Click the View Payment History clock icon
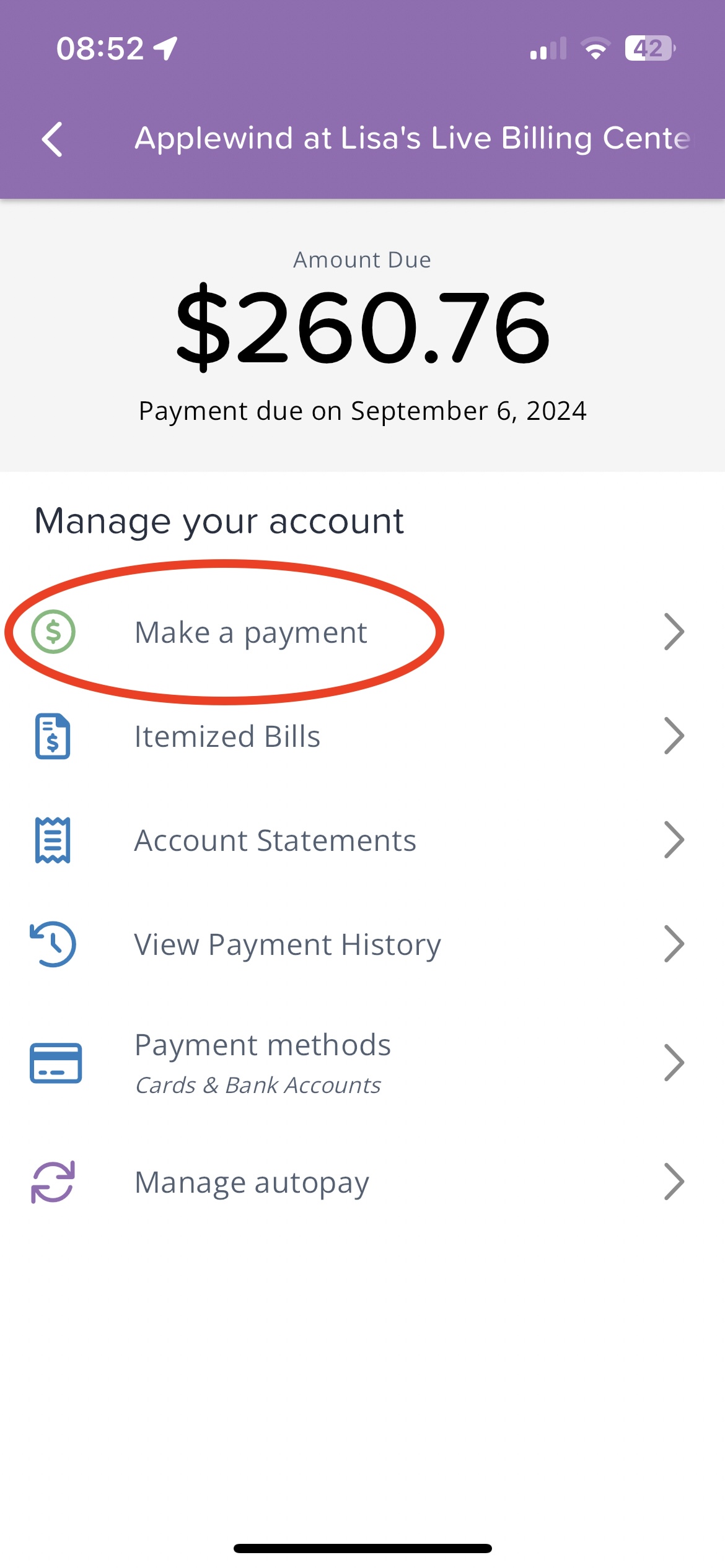 (x=53, y=944)
